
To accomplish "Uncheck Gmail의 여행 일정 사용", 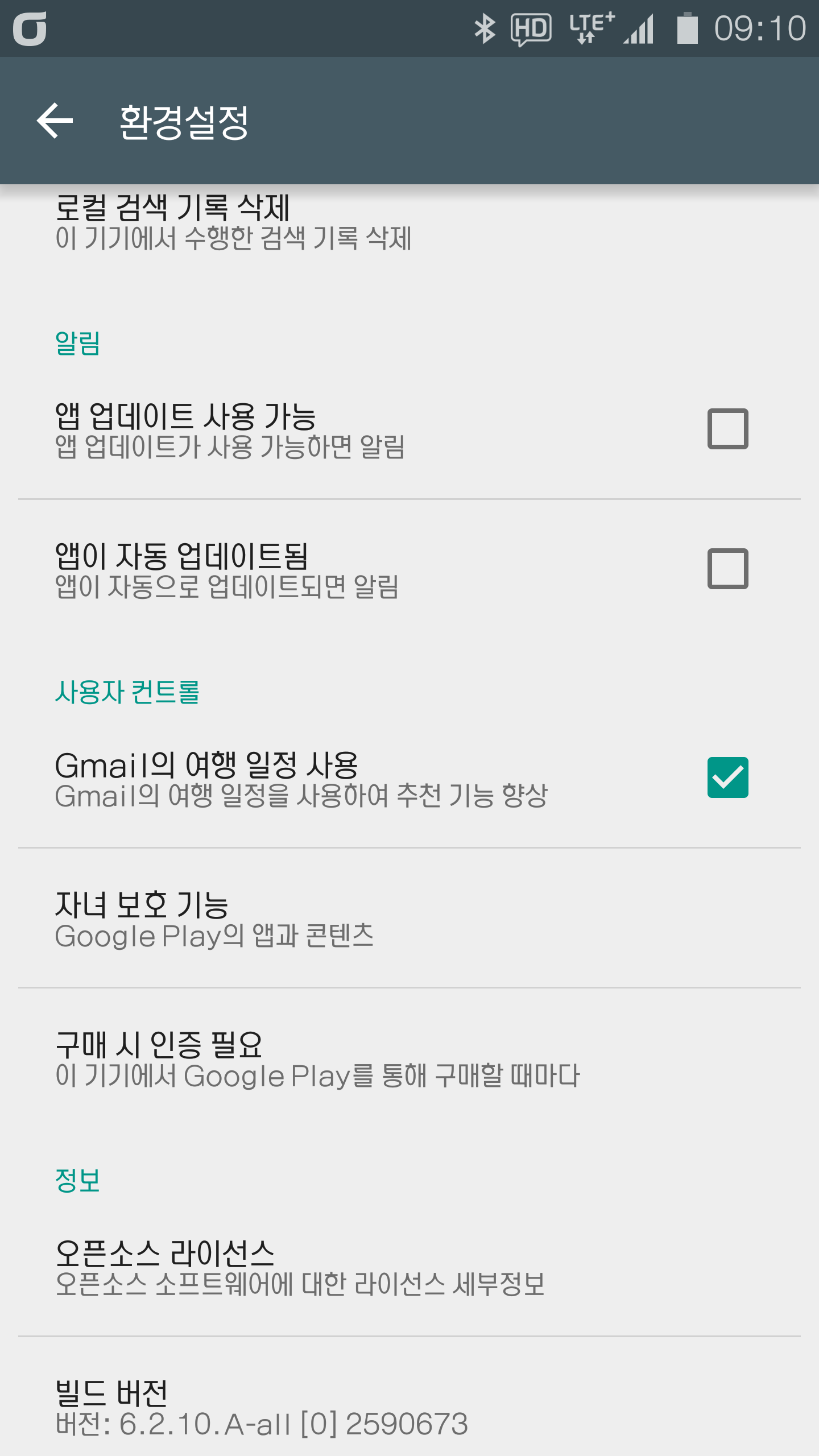I will pos(727,777).
